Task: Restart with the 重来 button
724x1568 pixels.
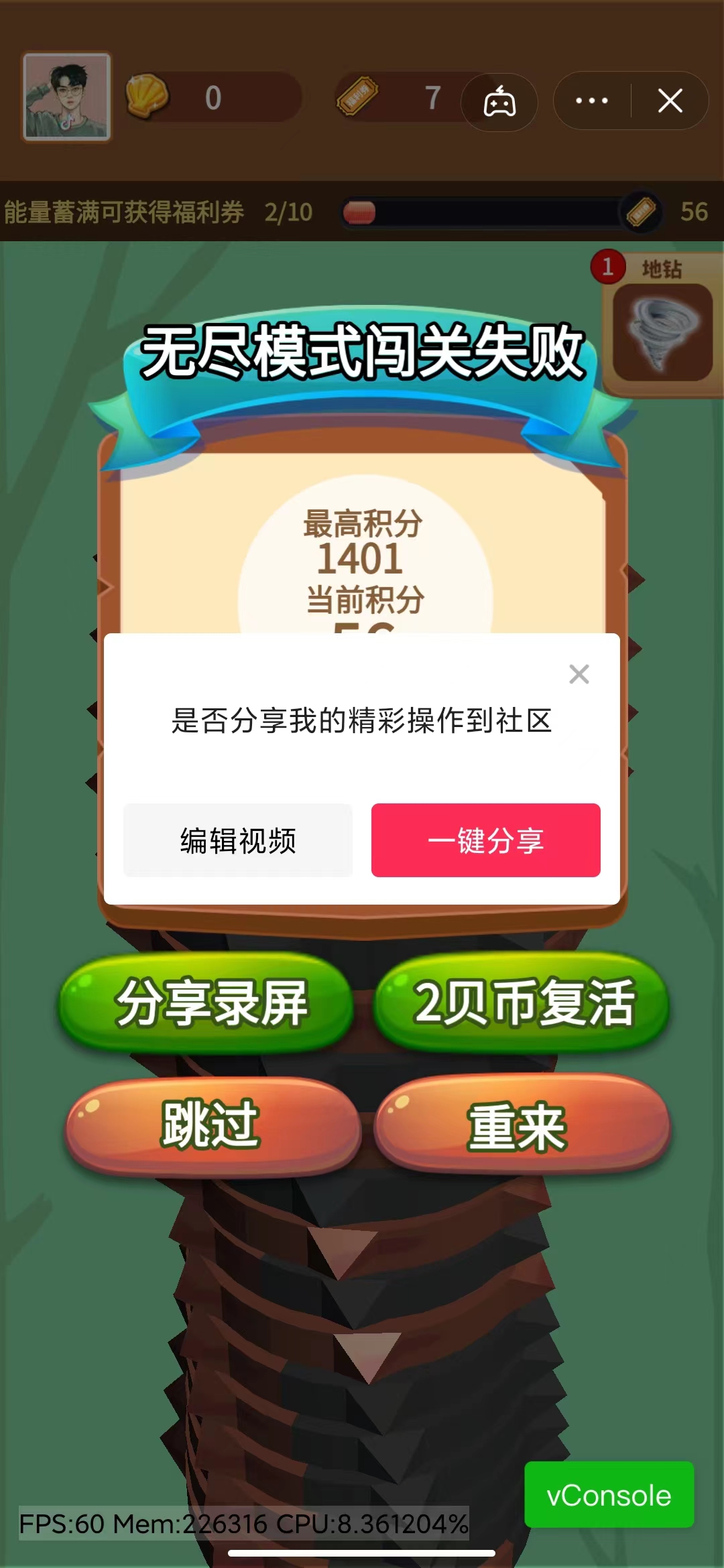Action: [521, 1125]
